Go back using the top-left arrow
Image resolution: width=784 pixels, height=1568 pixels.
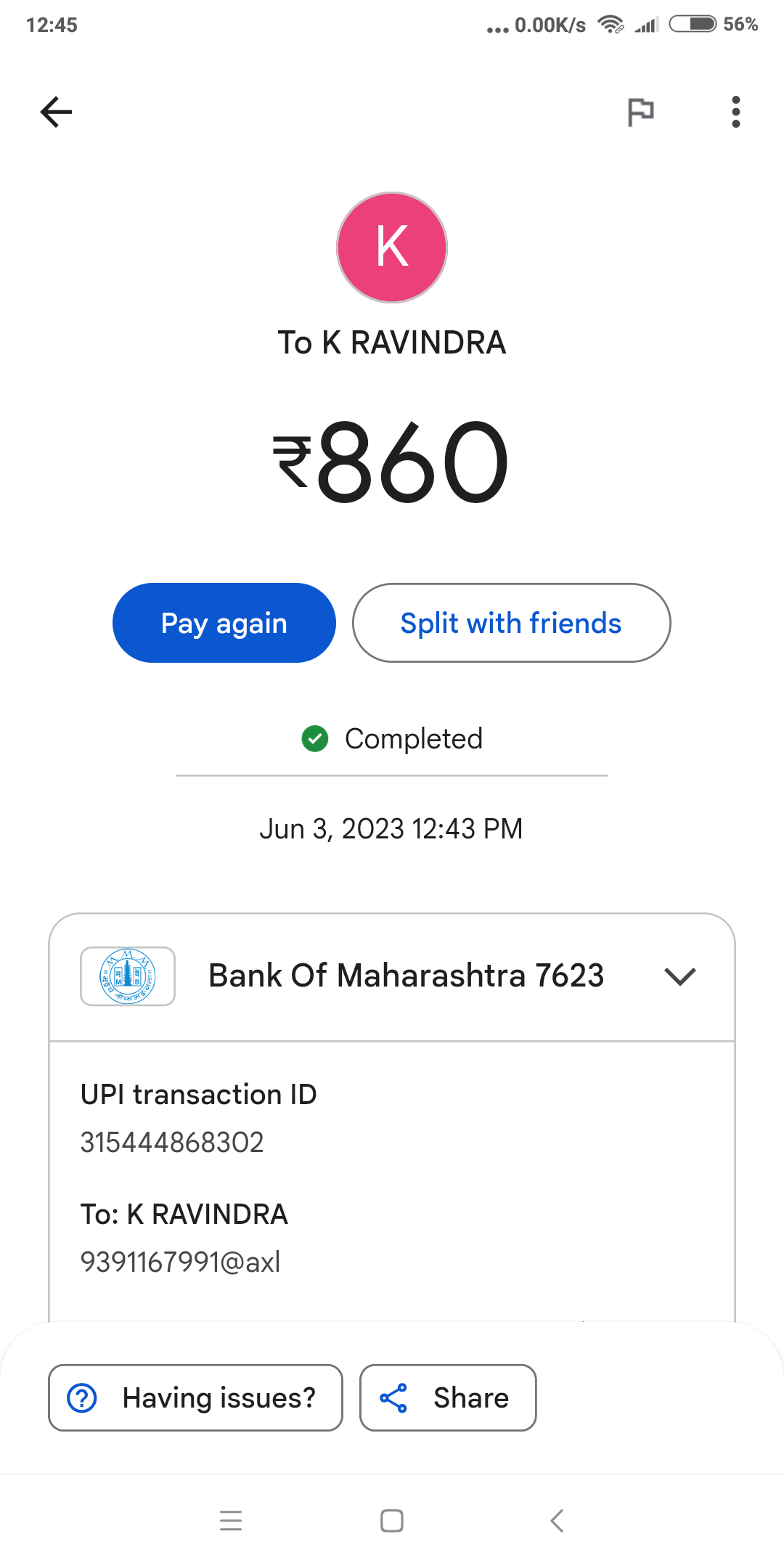pos(56,112)
